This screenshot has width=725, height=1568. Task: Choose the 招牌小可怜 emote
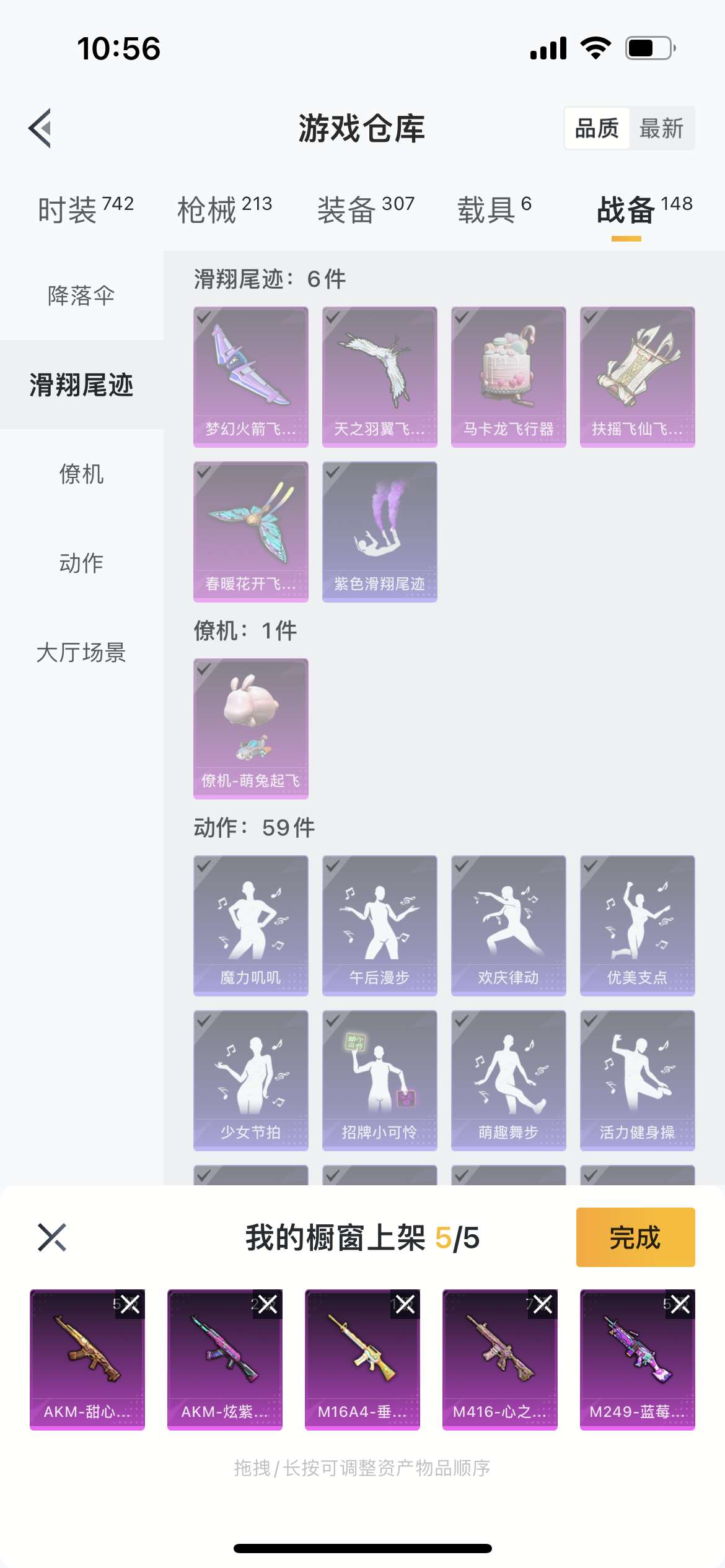pos(380,1080)
